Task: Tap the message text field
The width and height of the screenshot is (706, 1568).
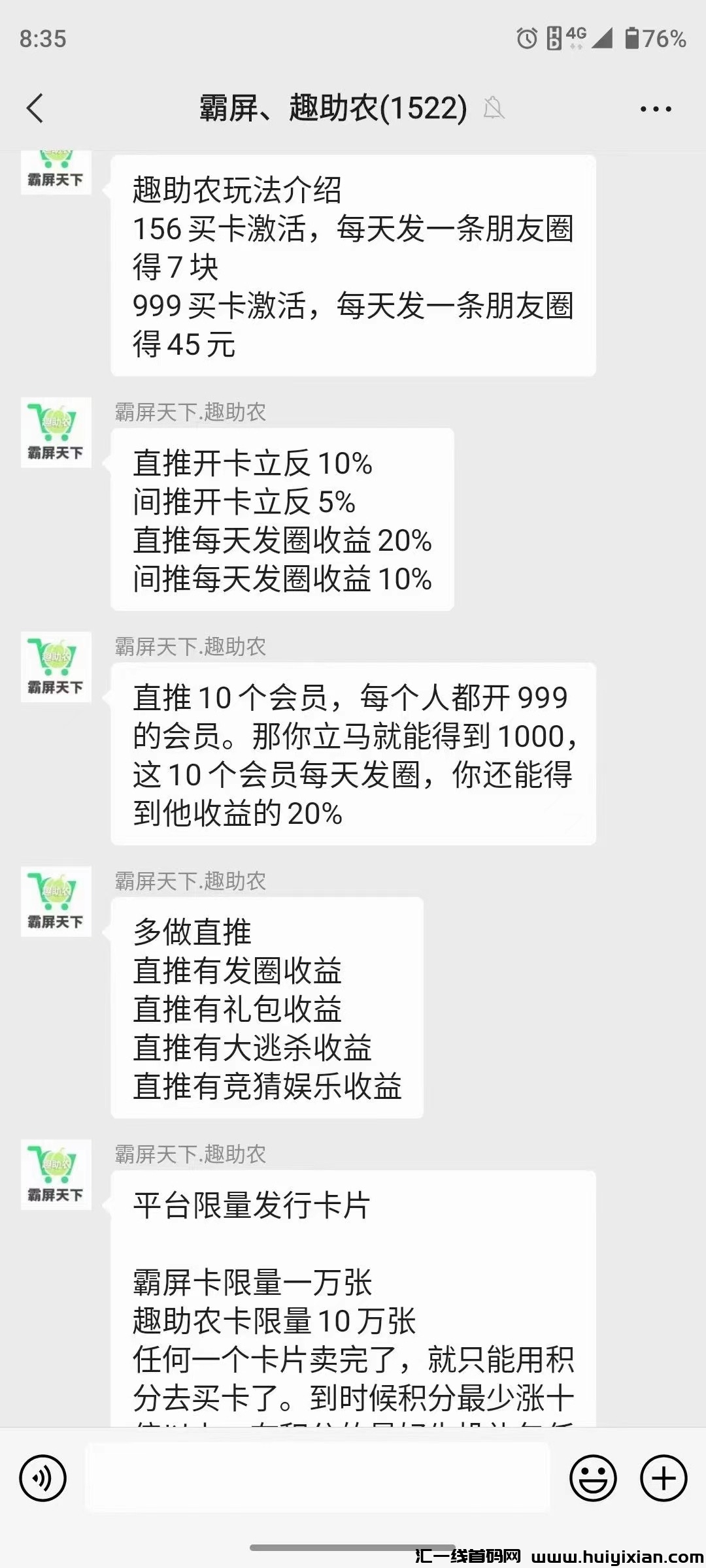Action: pyautogui.click(x=318, y=1478)
